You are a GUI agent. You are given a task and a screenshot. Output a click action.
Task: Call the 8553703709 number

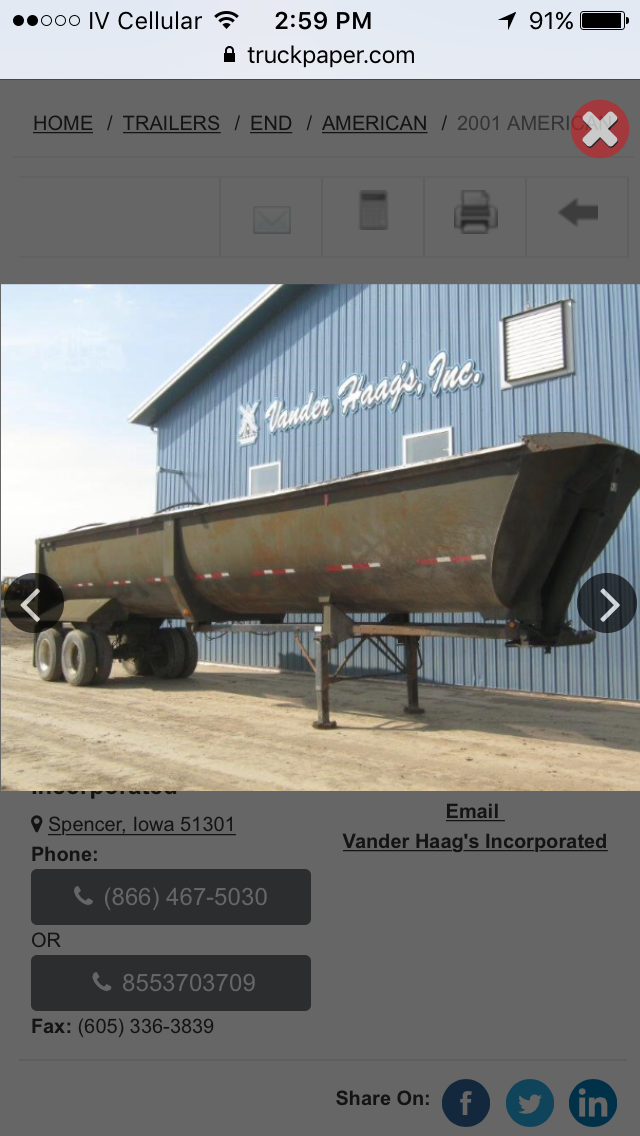point(171,983)
